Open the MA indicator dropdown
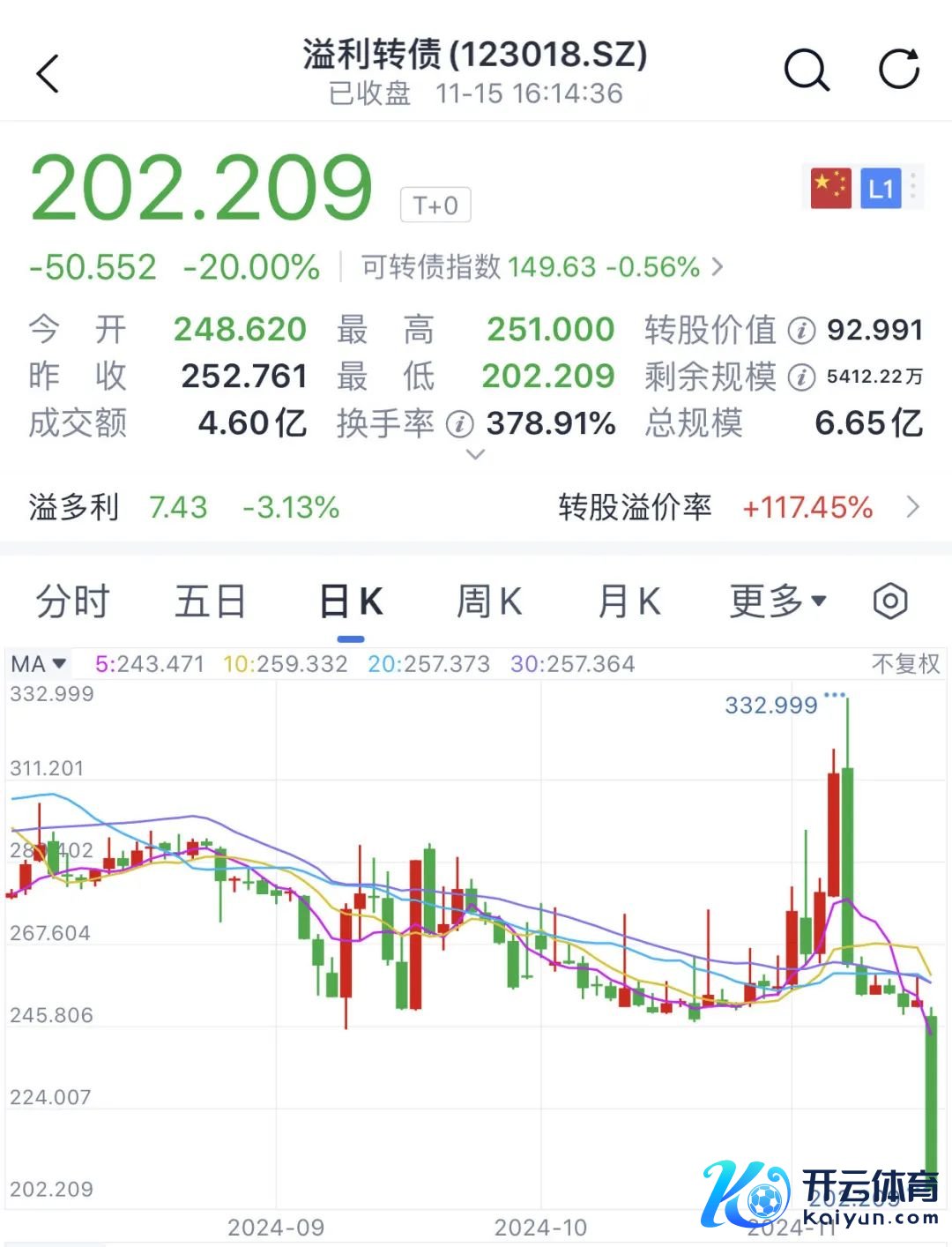This screenshot has height=1247, width=952. [x=39, y=663]
